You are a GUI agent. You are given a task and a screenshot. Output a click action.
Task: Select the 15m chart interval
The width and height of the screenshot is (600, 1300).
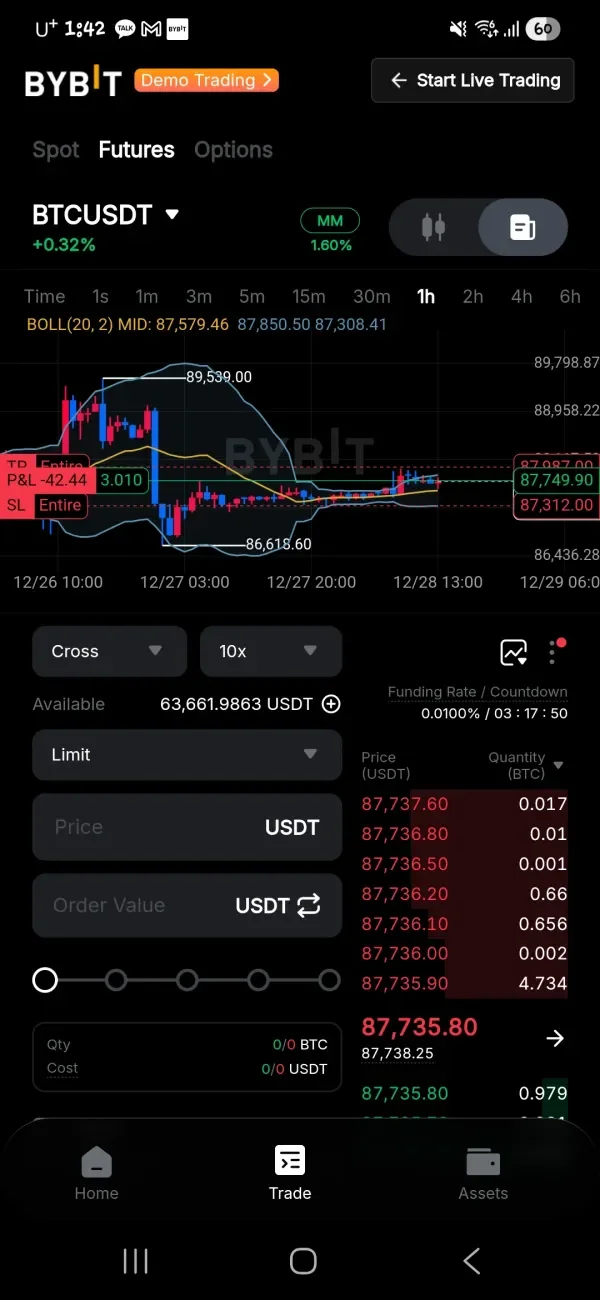[x=308, y=296]
